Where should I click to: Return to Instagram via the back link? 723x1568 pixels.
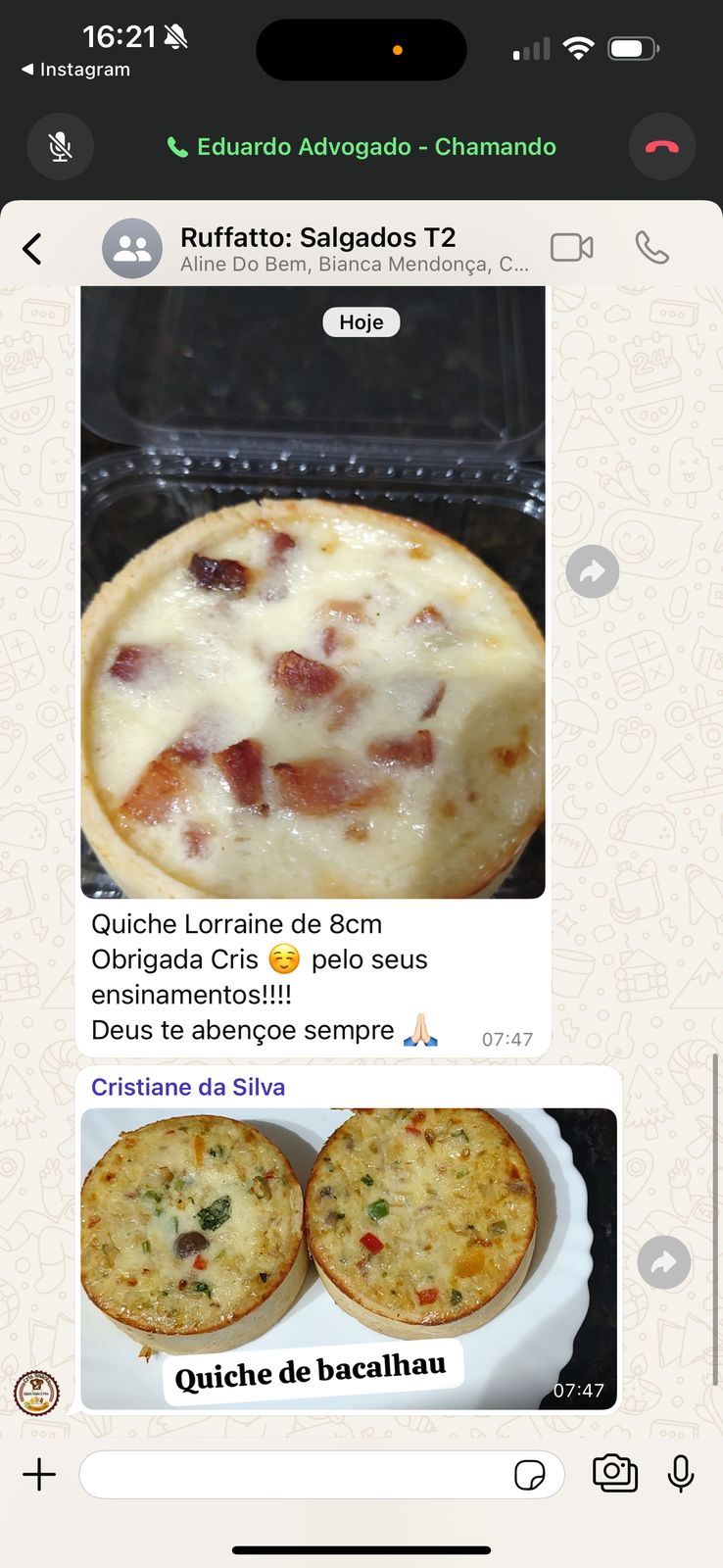(76, 70)
